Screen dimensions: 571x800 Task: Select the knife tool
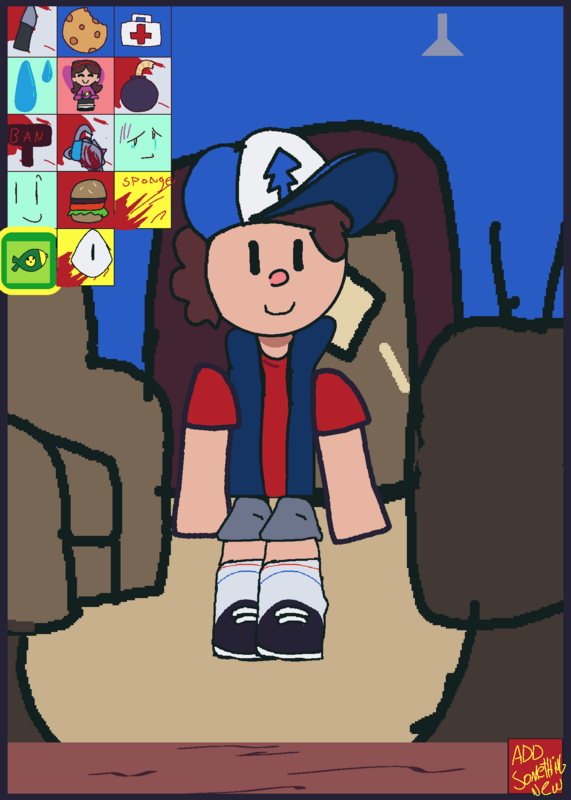(32, 31)
